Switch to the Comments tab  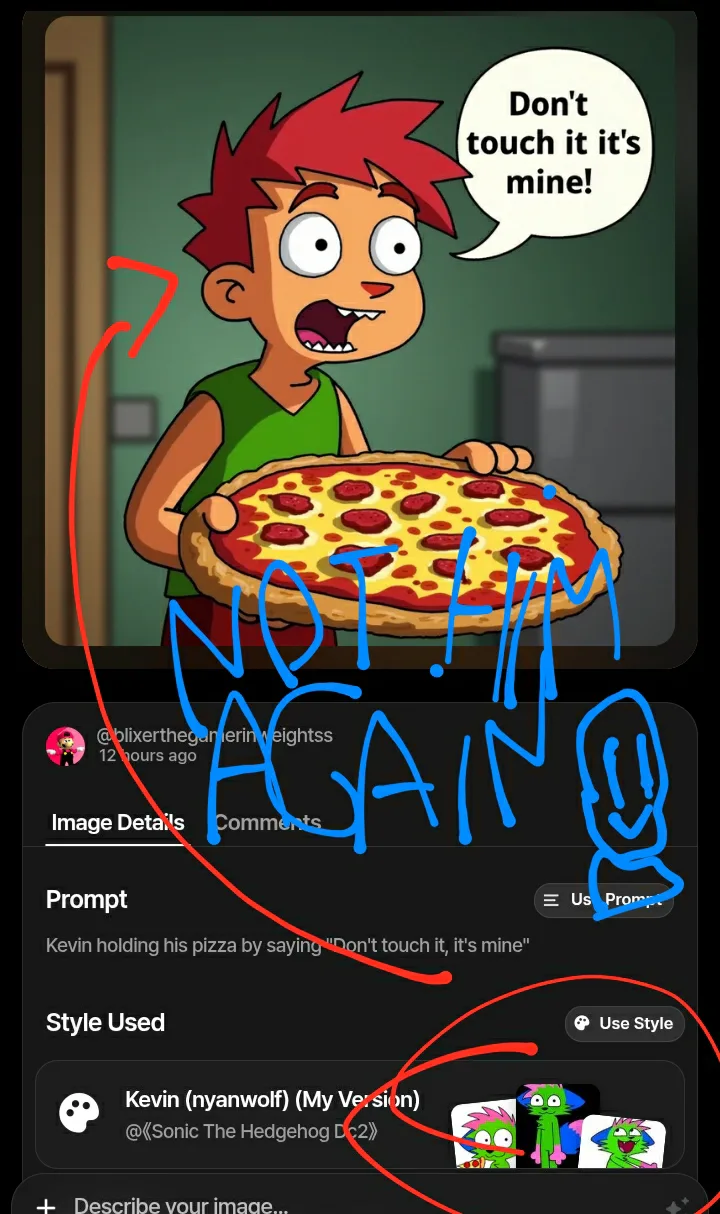point(267,823)
